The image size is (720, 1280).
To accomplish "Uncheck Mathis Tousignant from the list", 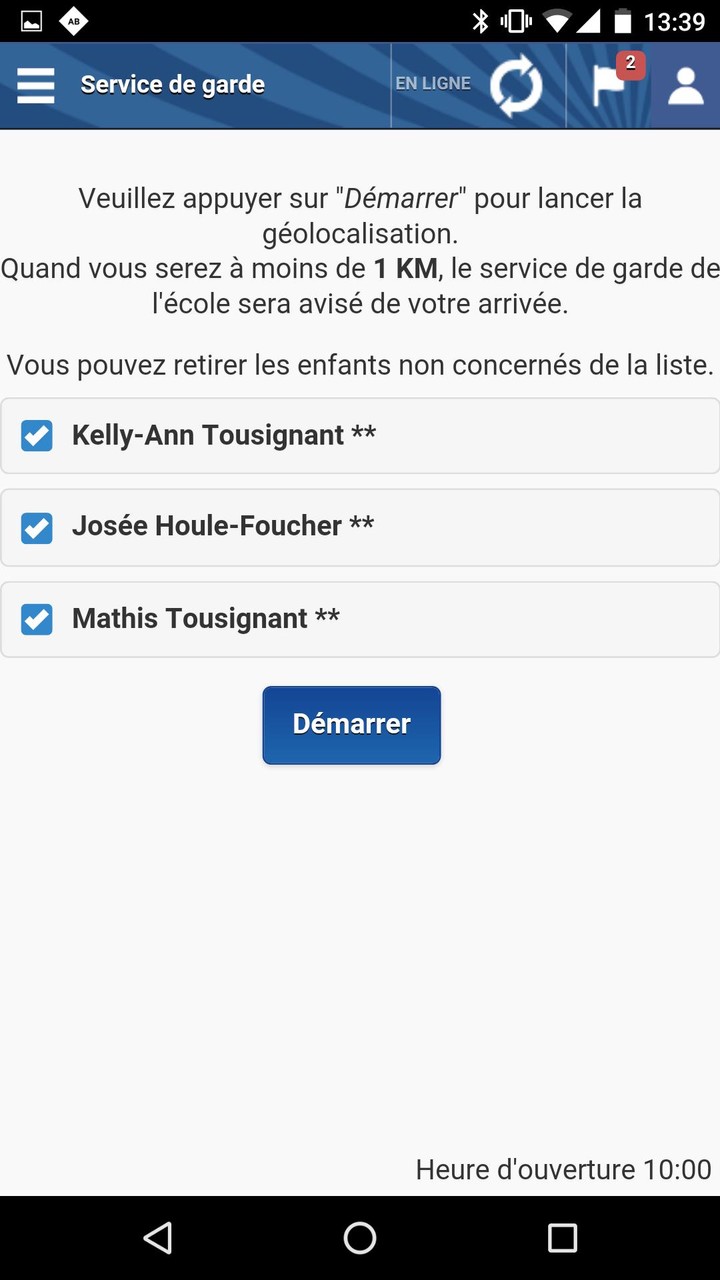I will [x=37, y=619].
